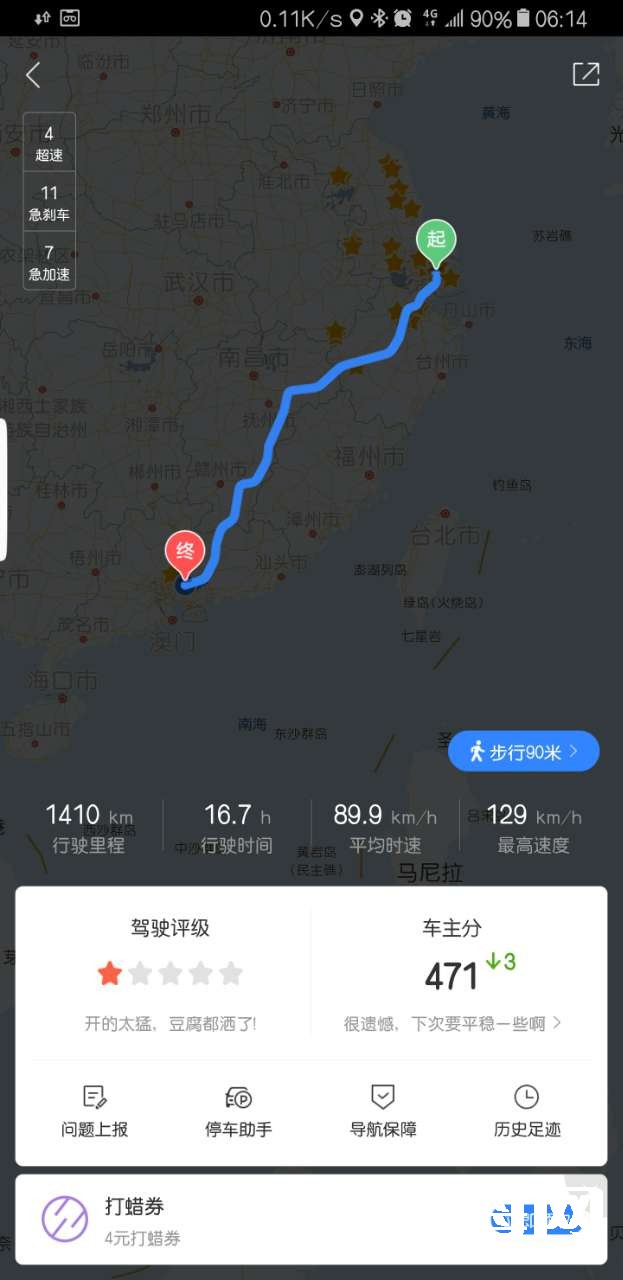Image resolution: width=623 pixels, height=1280 pixels.
Task: Open the 车主分 score details link
Action: click(453, 1023)
